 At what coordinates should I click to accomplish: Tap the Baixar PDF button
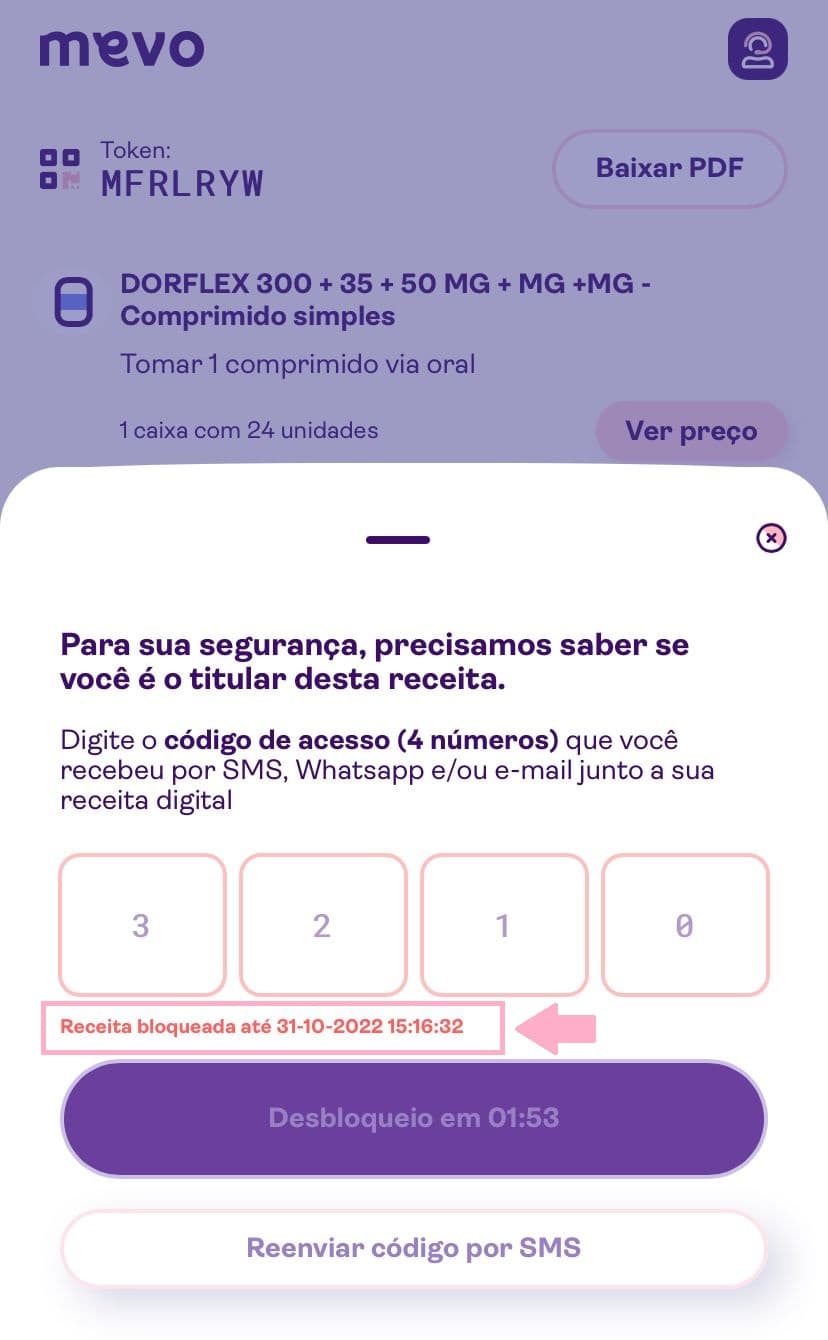tap(669, 168)
